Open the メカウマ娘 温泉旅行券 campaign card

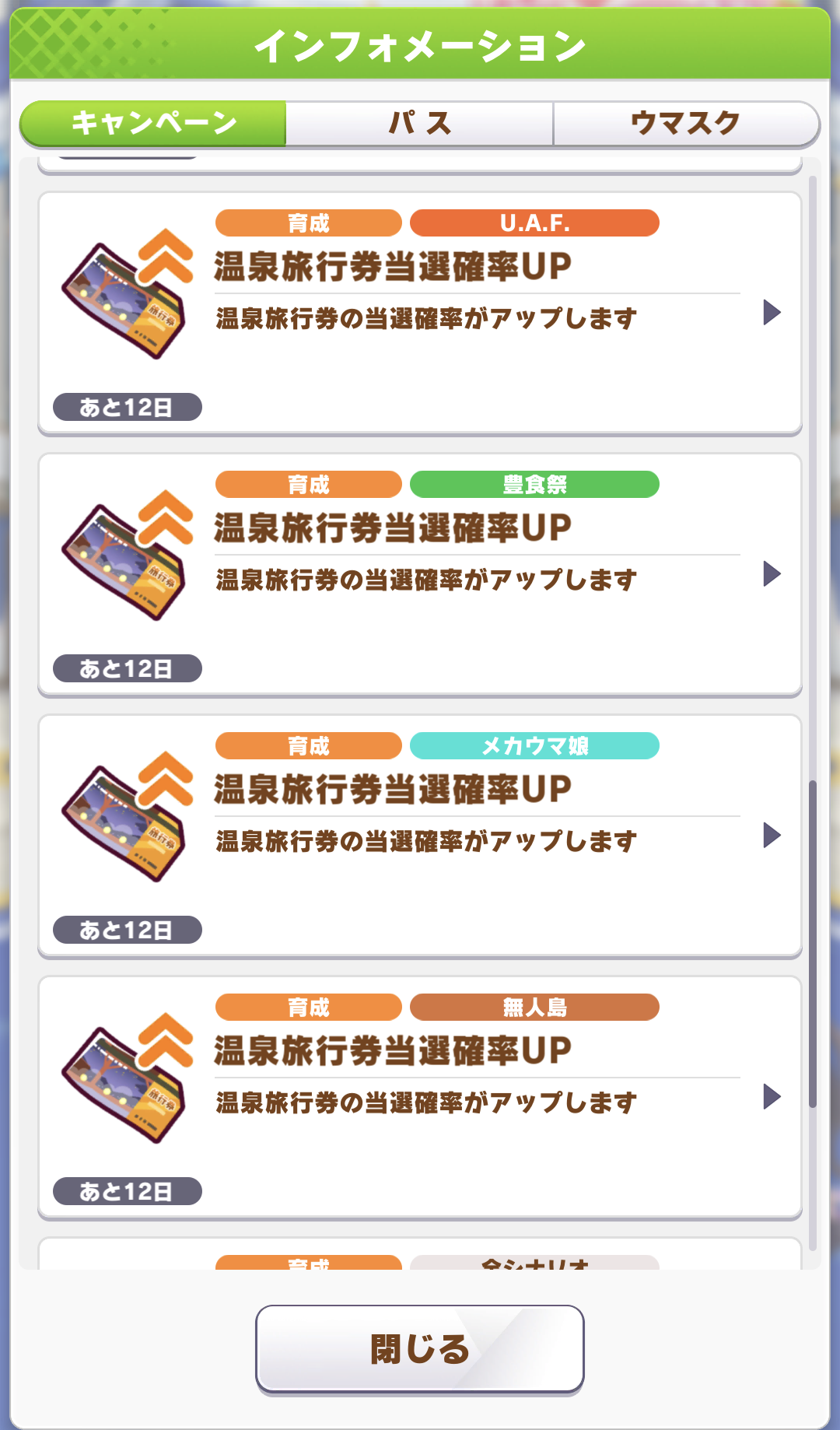[x=420, y=836]
